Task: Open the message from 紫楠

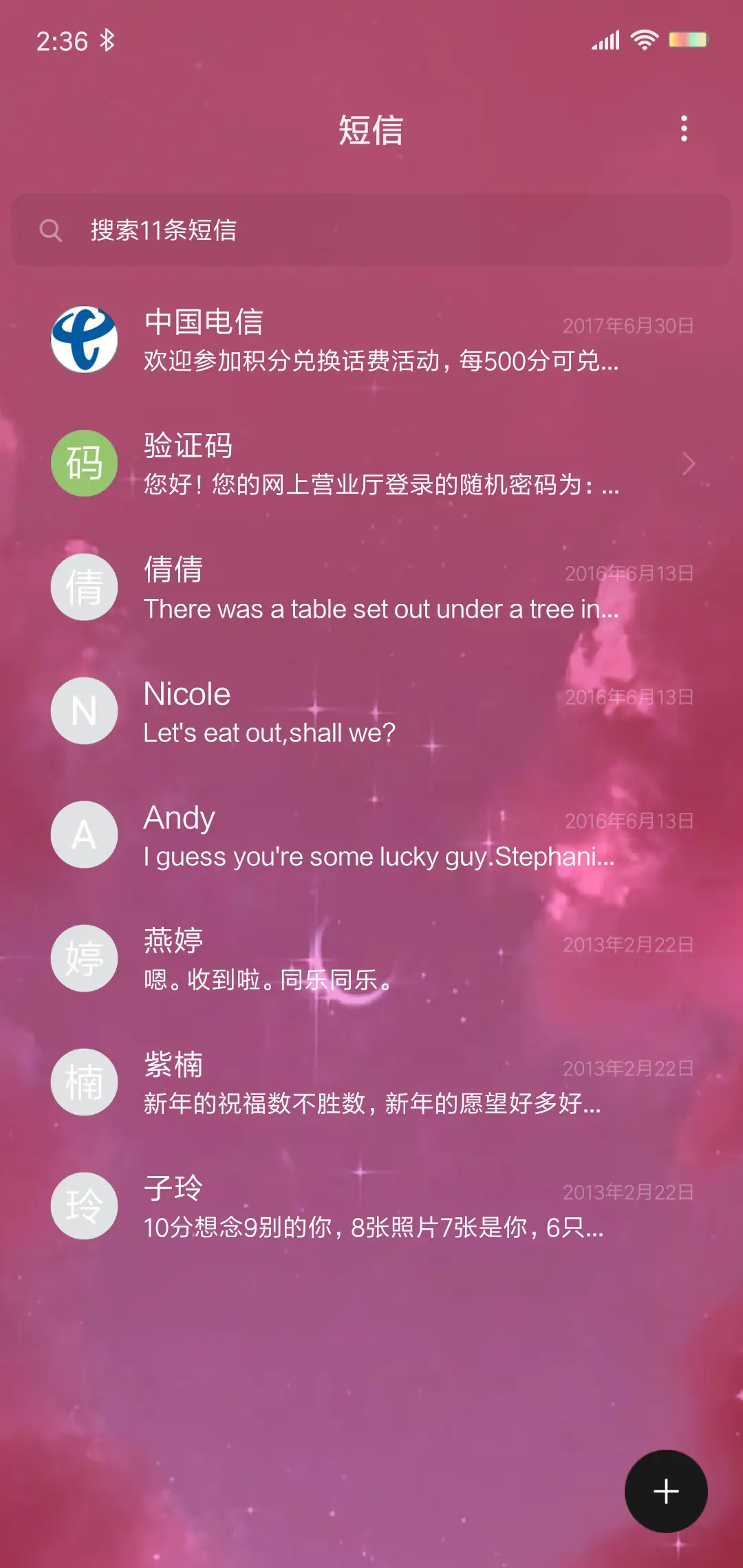Action: (x=371, y=1083)
